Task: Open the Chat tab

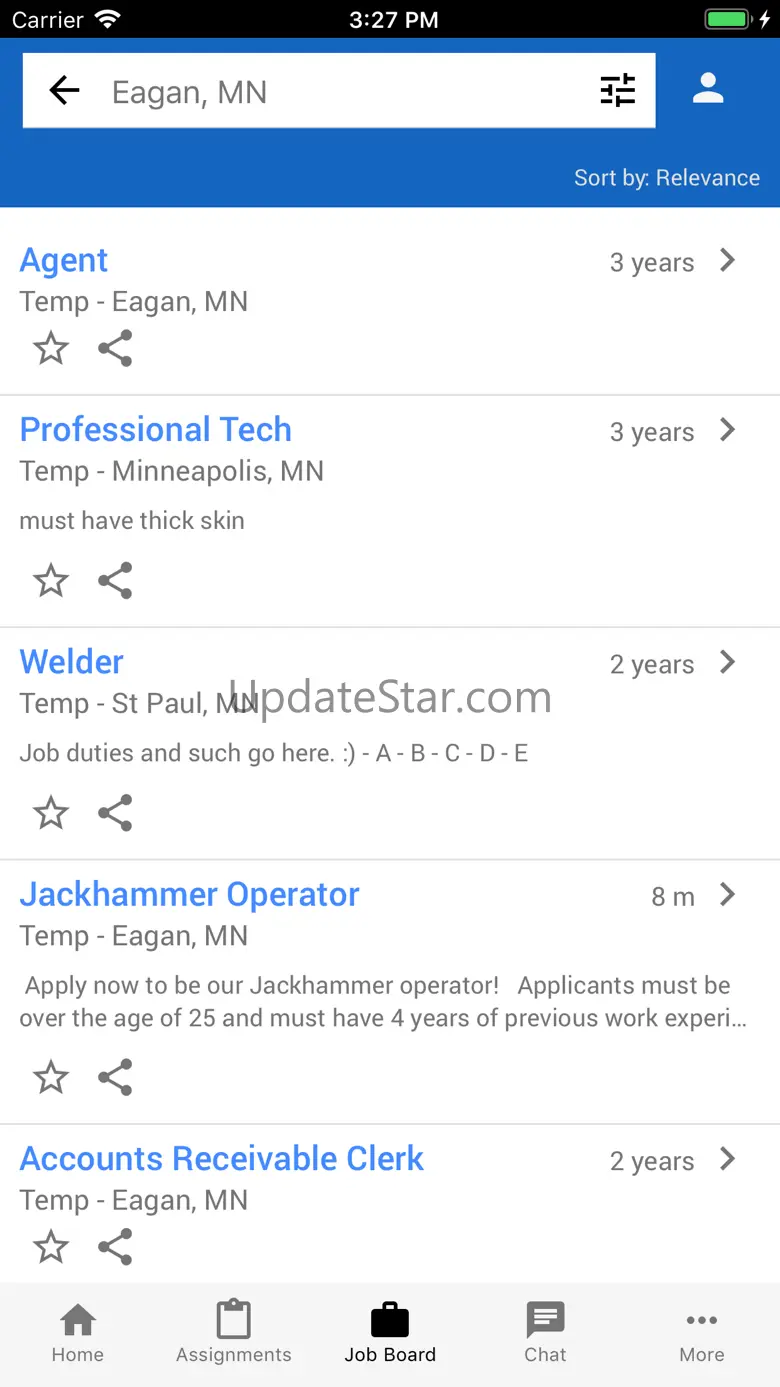Action: click(x=545, y=1334)
